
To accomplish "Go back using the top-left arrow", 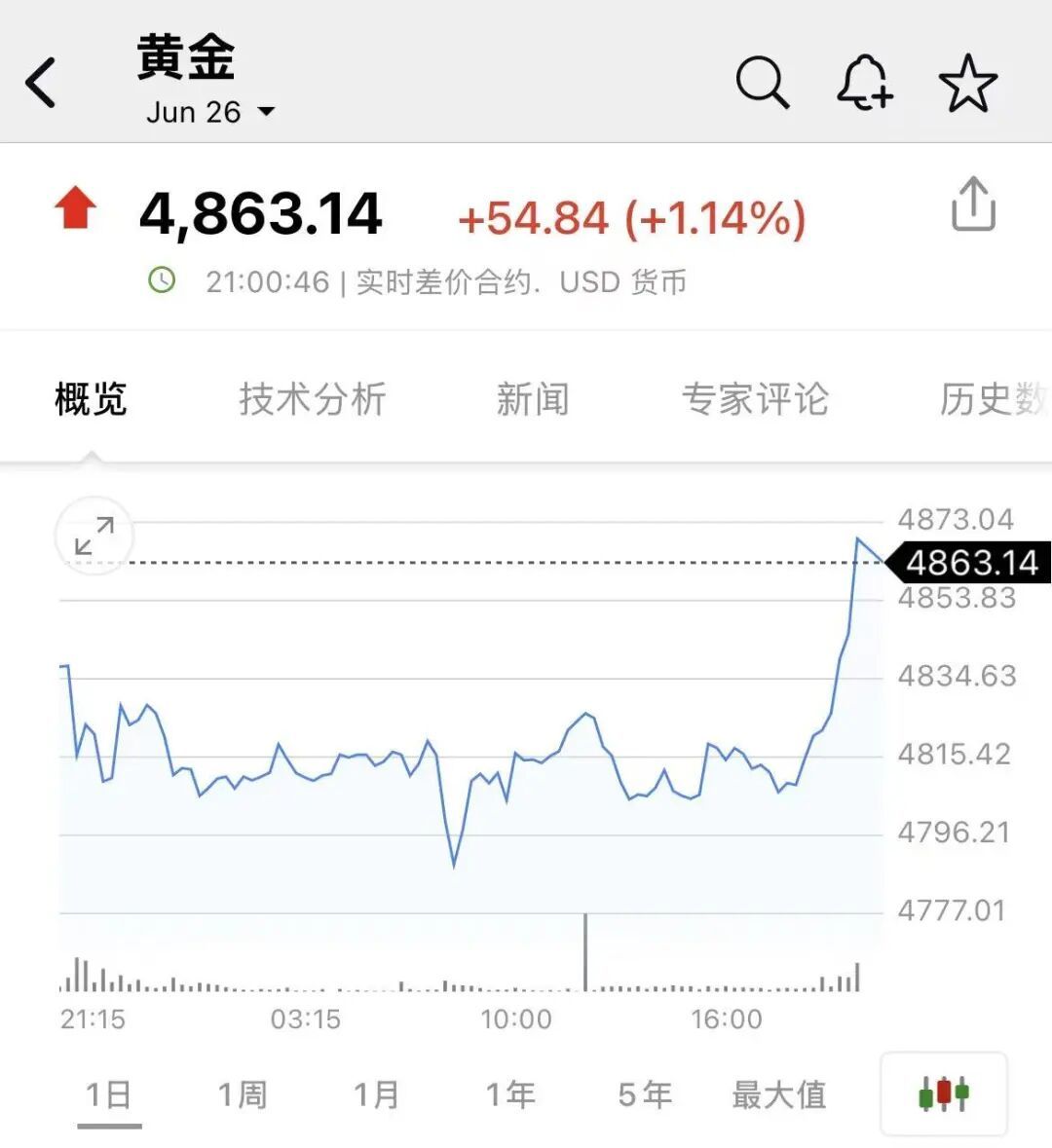I will 41,82.
